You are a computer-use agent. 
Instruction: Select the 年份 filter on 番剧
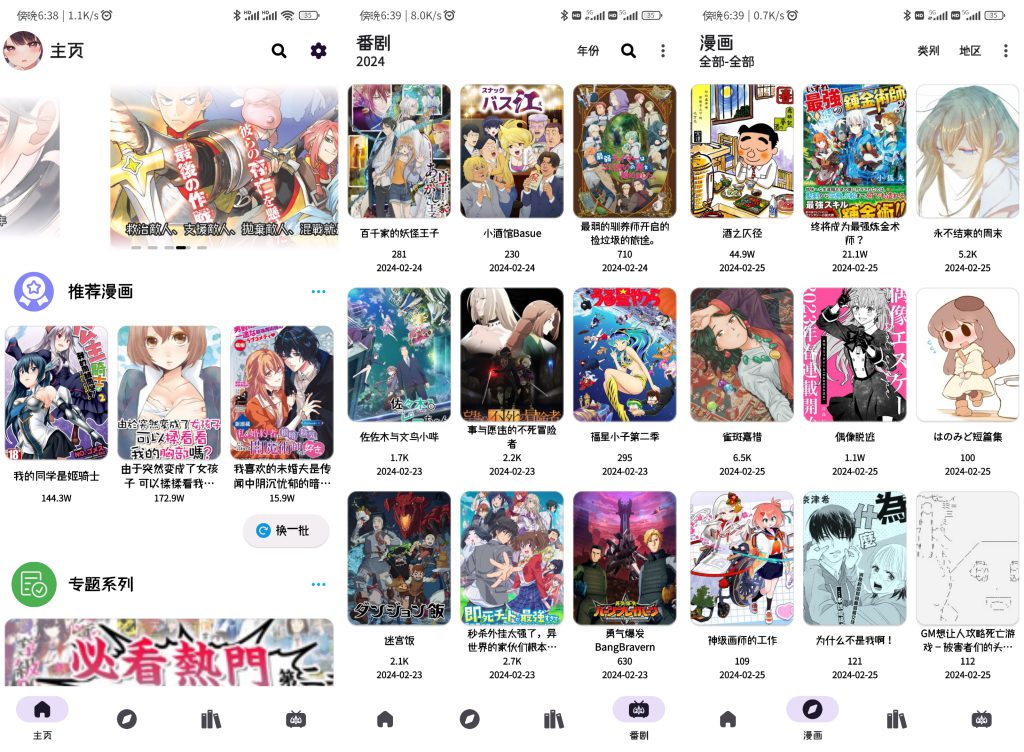coord(588,51)
